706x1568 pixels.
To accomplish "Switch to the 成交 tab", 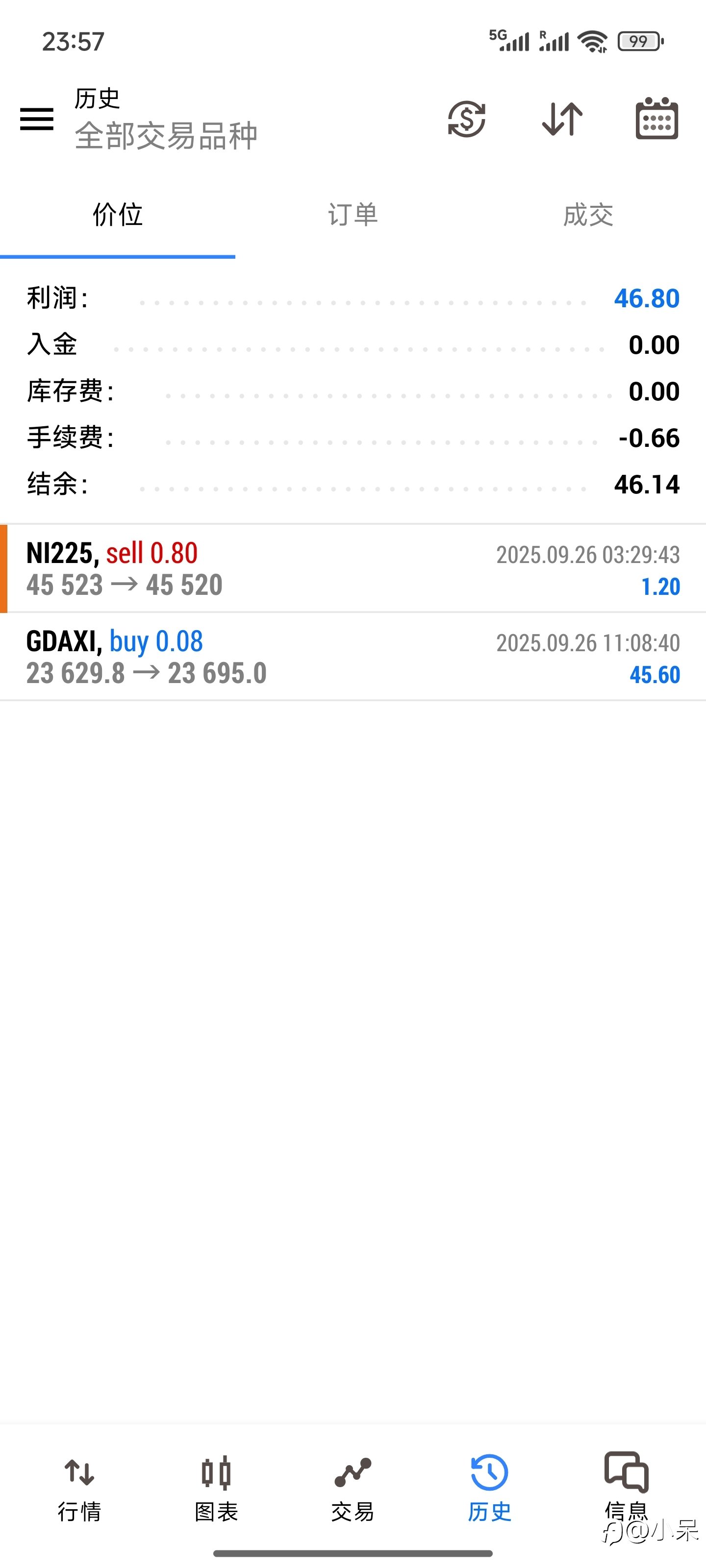I will coord(588,215).
